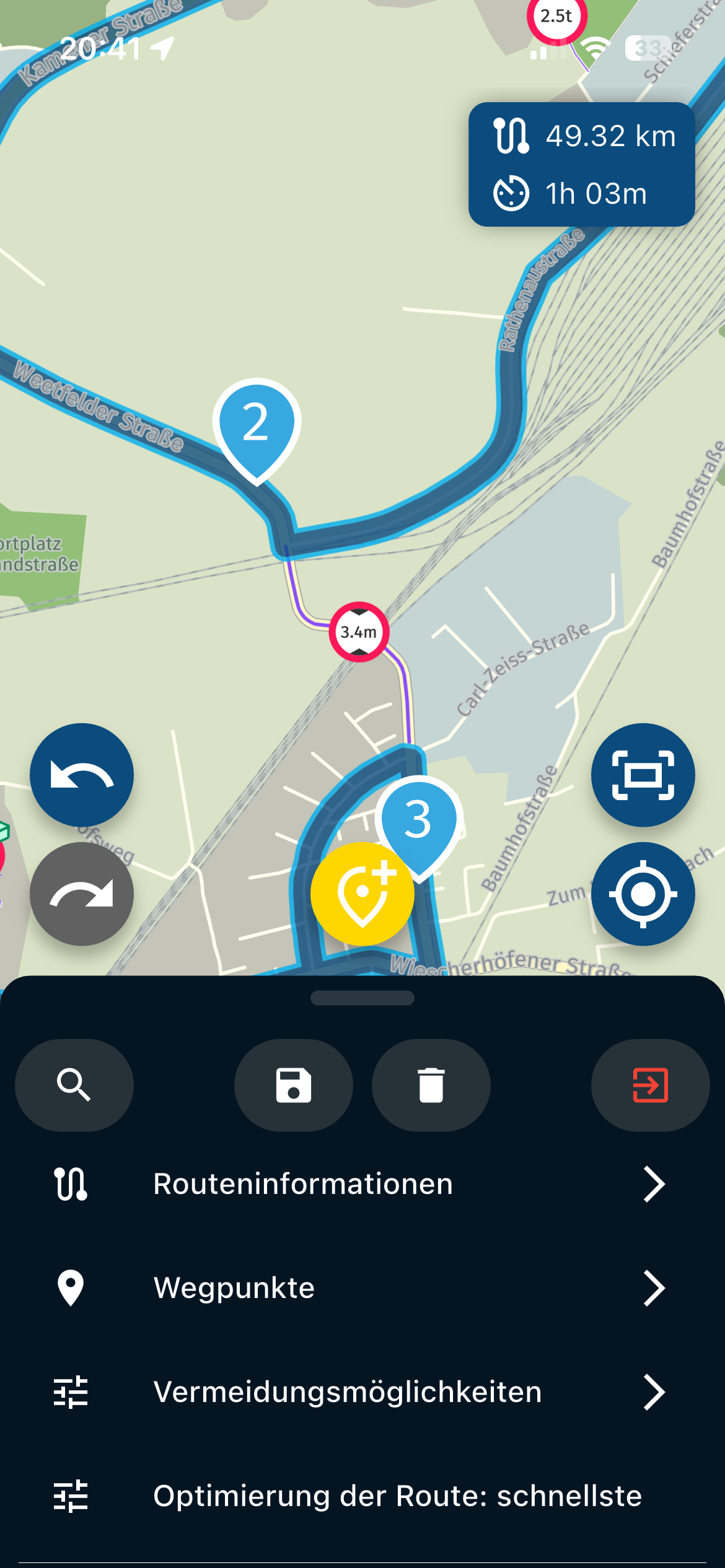
Task: Redo the route change
Action: click(x=82, y=894)
